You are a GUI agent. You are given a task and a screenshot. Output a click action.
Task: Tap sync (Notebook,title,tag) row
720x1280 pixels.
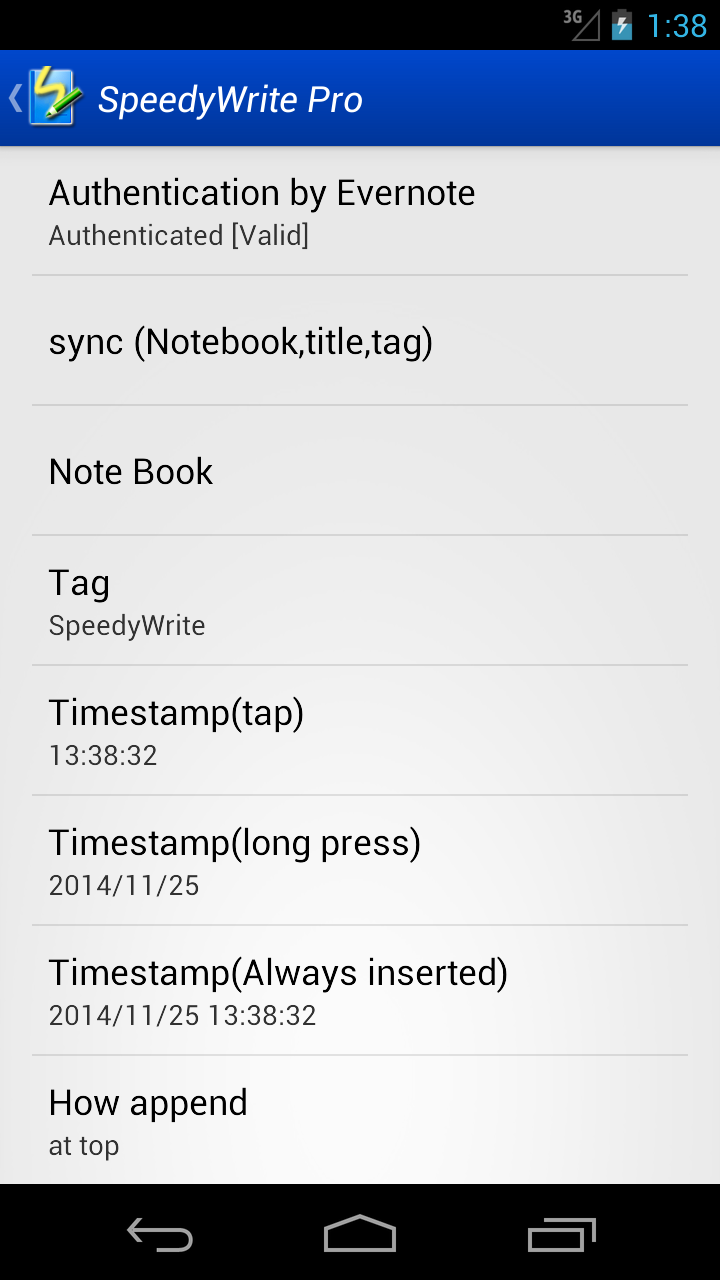click(360, 341)
